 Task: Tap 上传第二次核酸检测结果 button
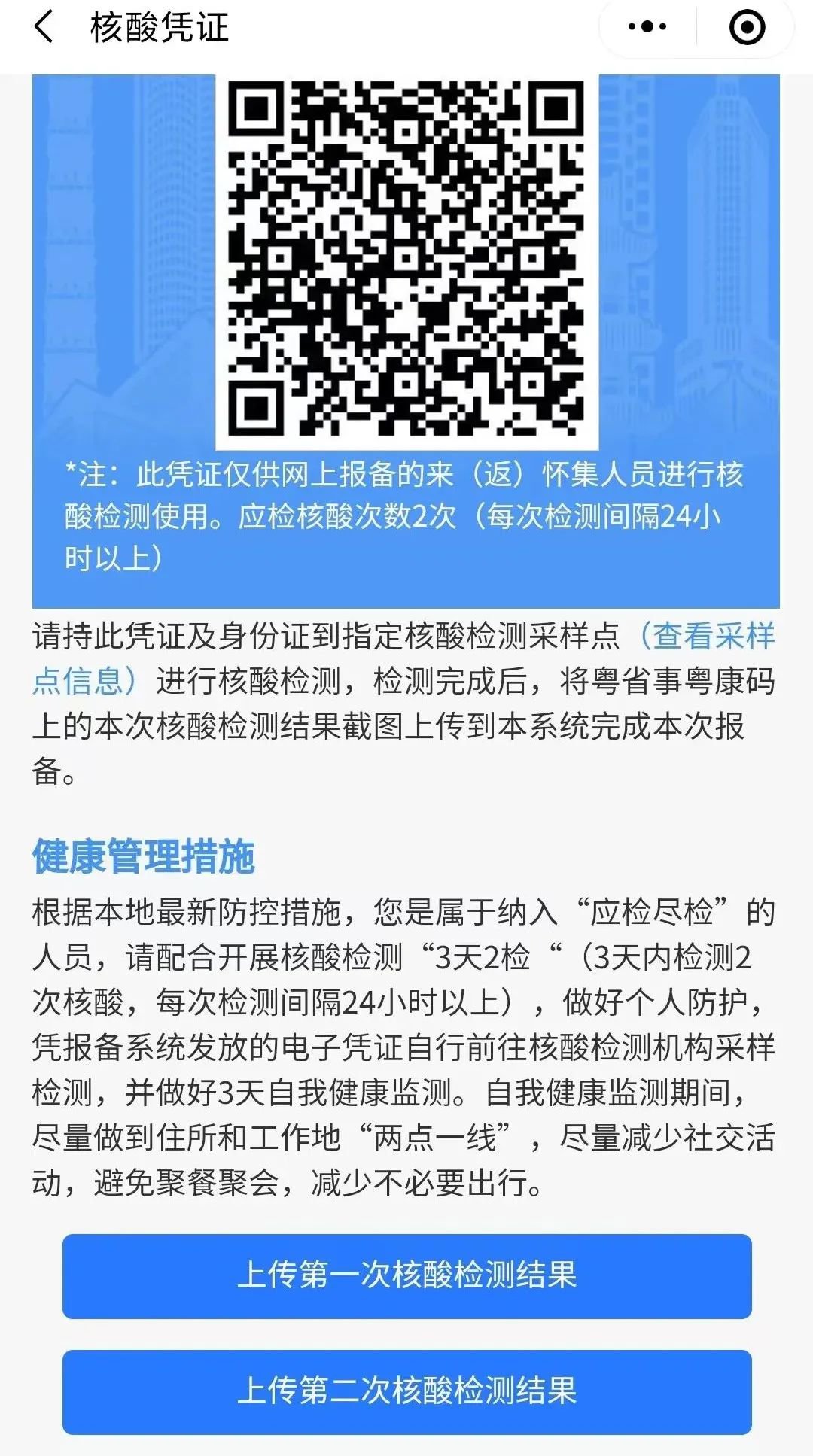pyautogui.click(x=406, y=1391)
